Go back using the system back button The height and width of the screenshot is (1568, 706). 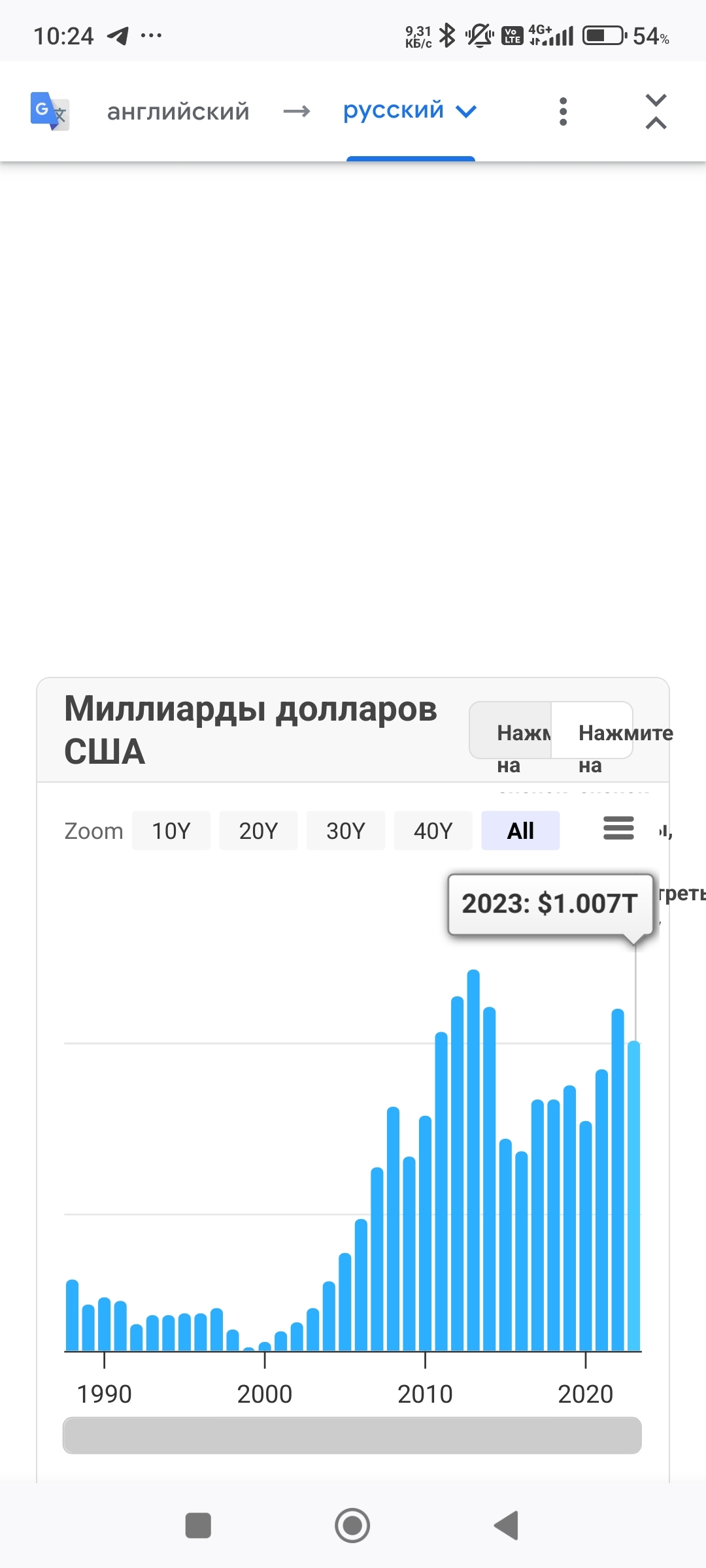pyautogui.click(x=507, y=1526)
